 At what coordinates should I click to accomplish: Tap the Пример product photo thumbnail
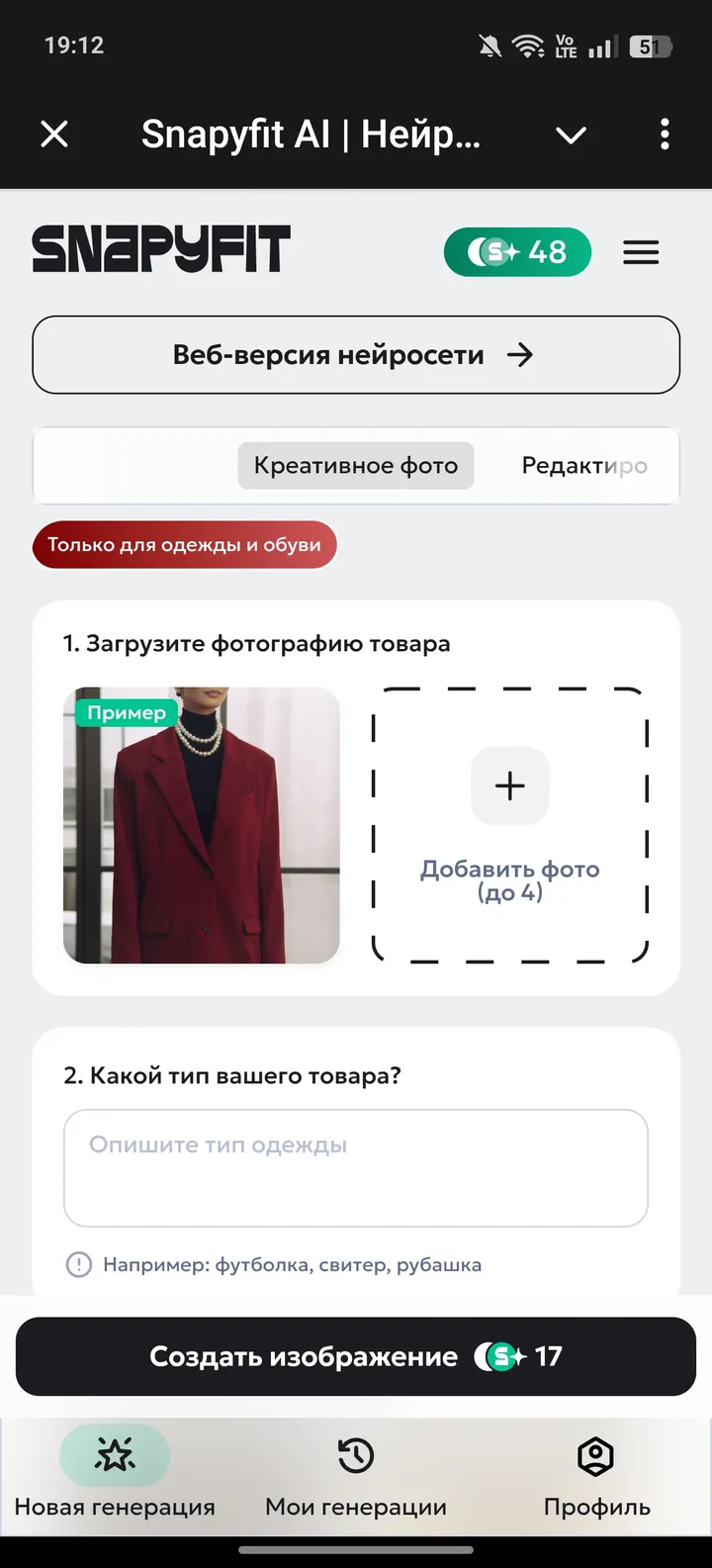201,825
